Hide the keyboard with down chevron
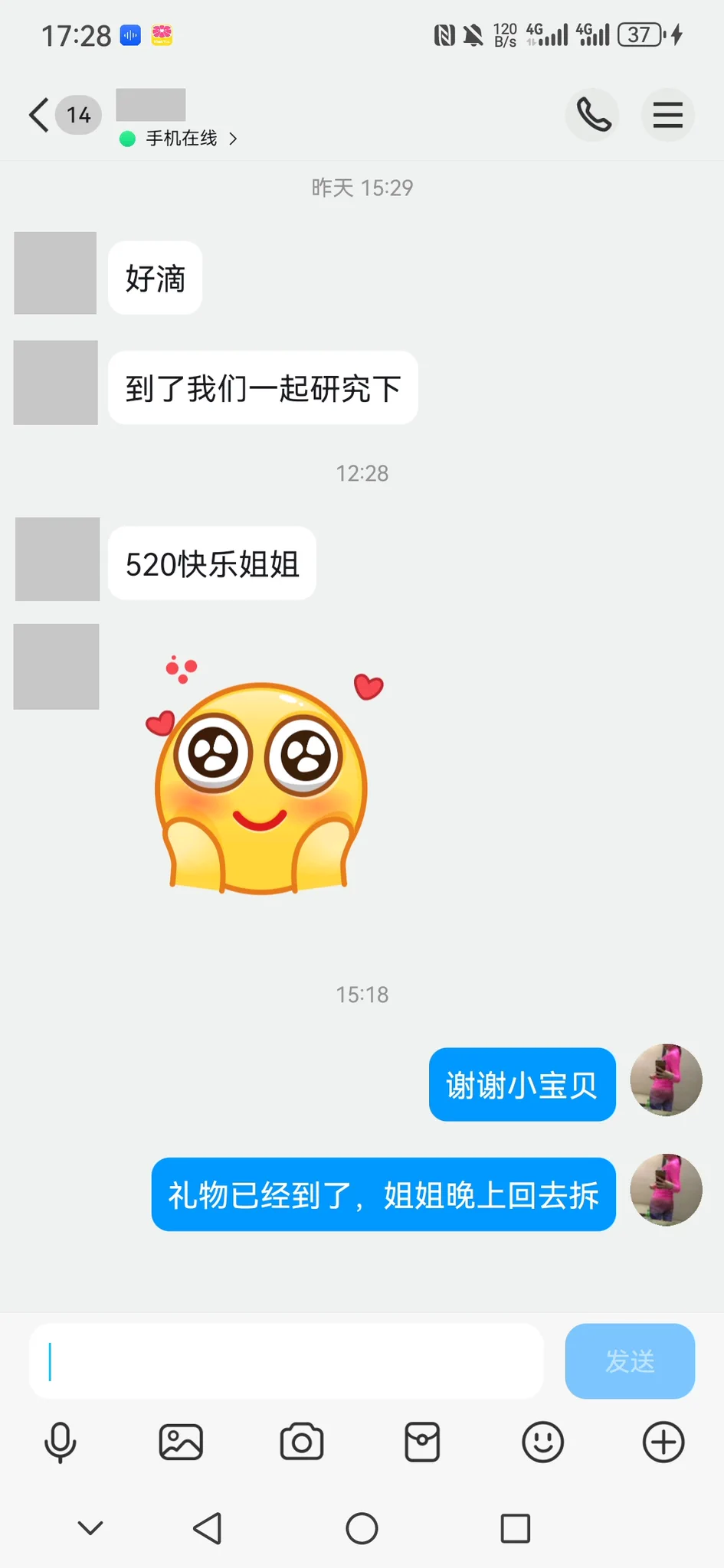This screenshot has width=724, height=1568. click(x=90, y=1528)
